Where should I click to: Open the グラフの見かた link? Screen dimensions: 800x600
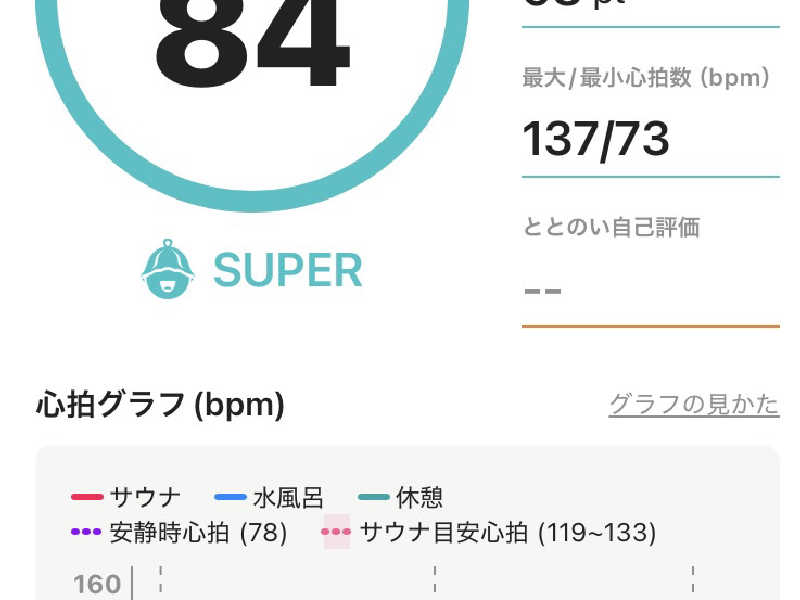click(694, 405)
